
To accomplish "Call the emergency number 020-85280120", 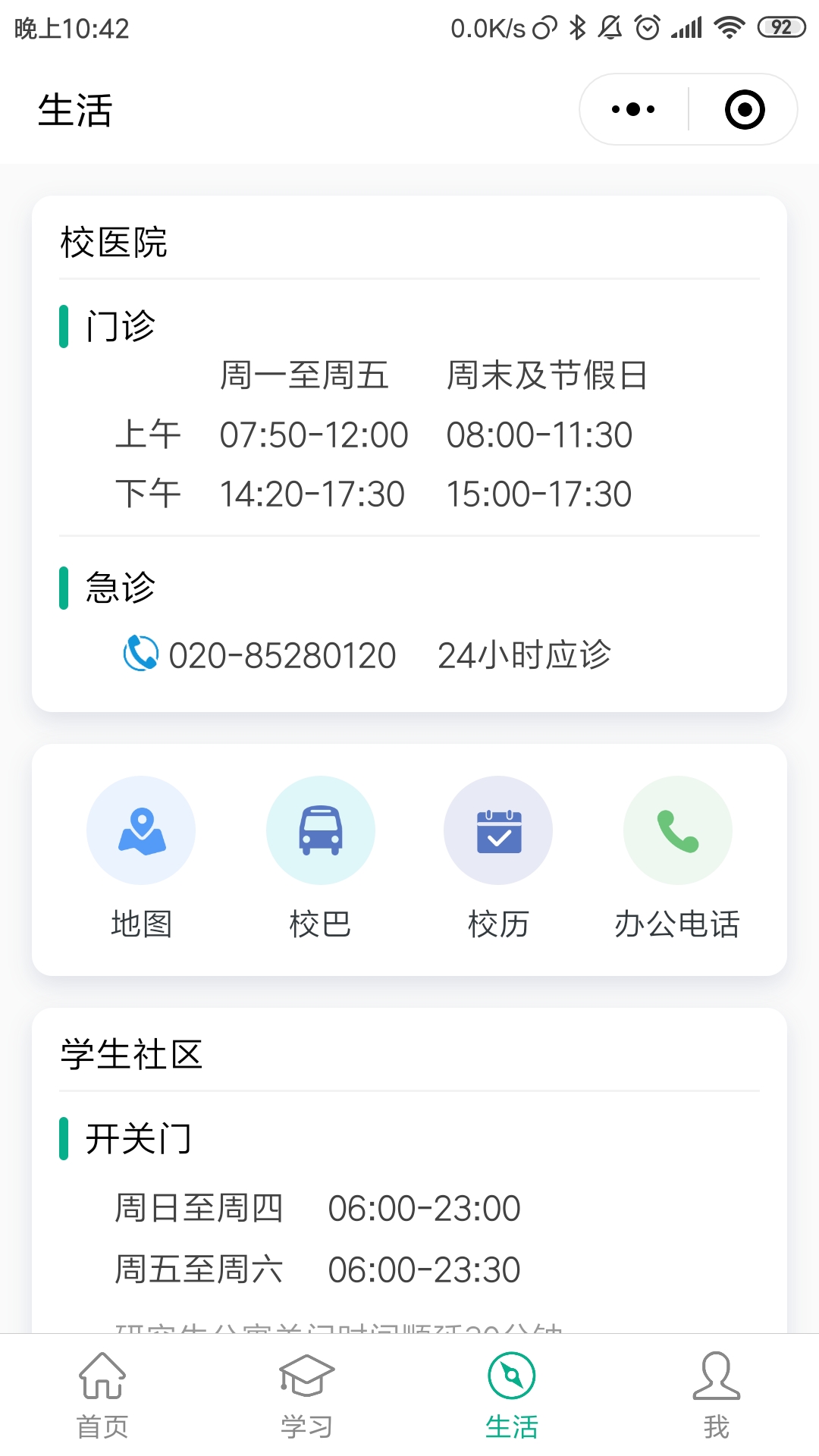I will [260, 654].
